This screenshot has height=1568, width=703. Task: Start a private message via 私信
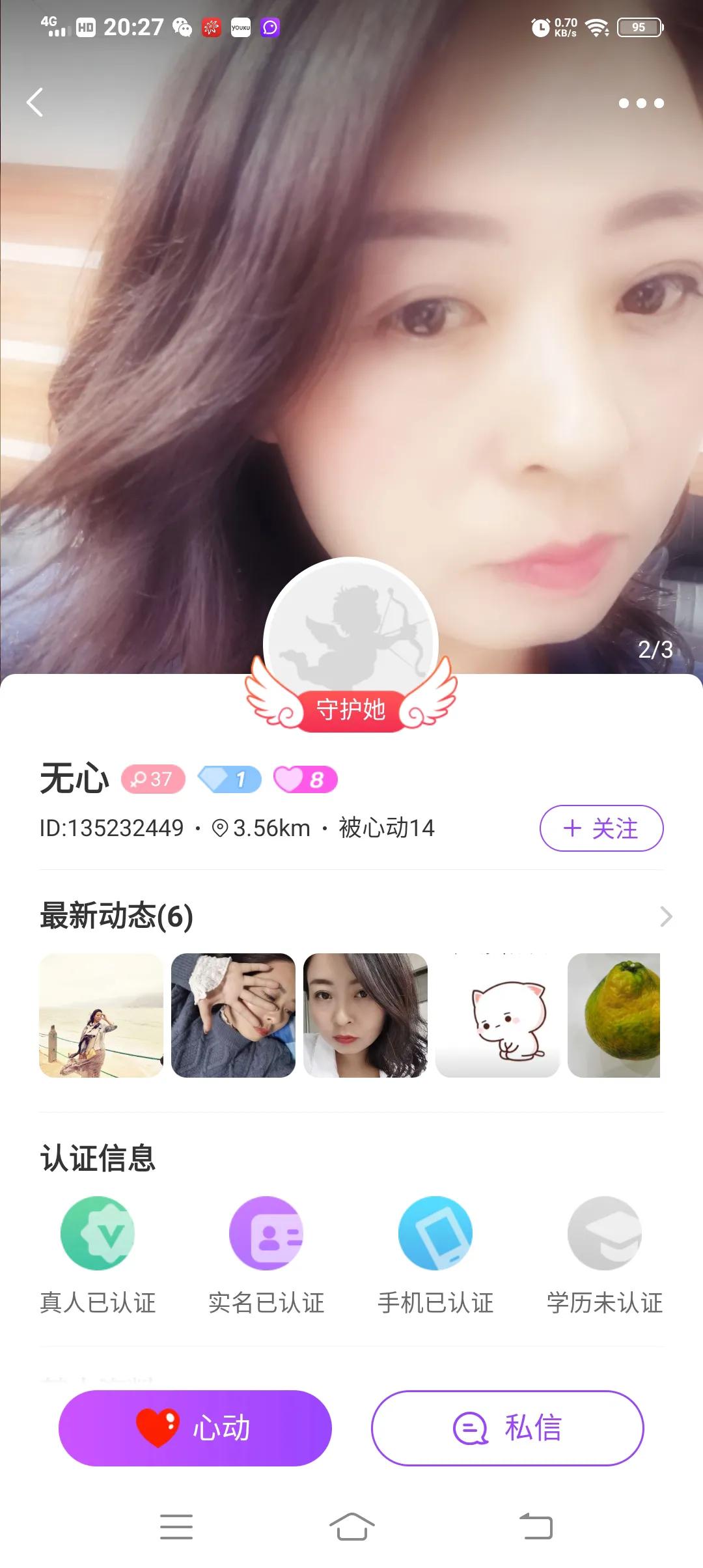(507, 1428)
